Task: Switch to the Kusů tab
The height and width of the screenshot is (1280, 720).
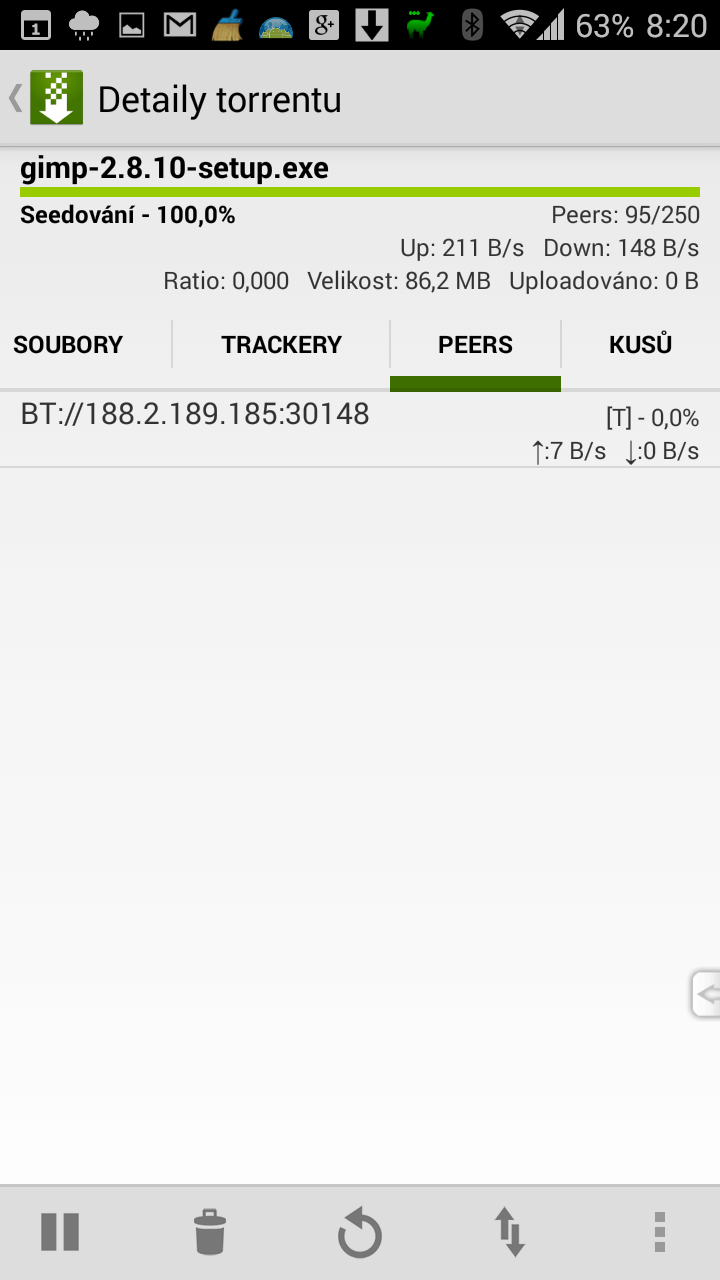Action: pos(641,345)
